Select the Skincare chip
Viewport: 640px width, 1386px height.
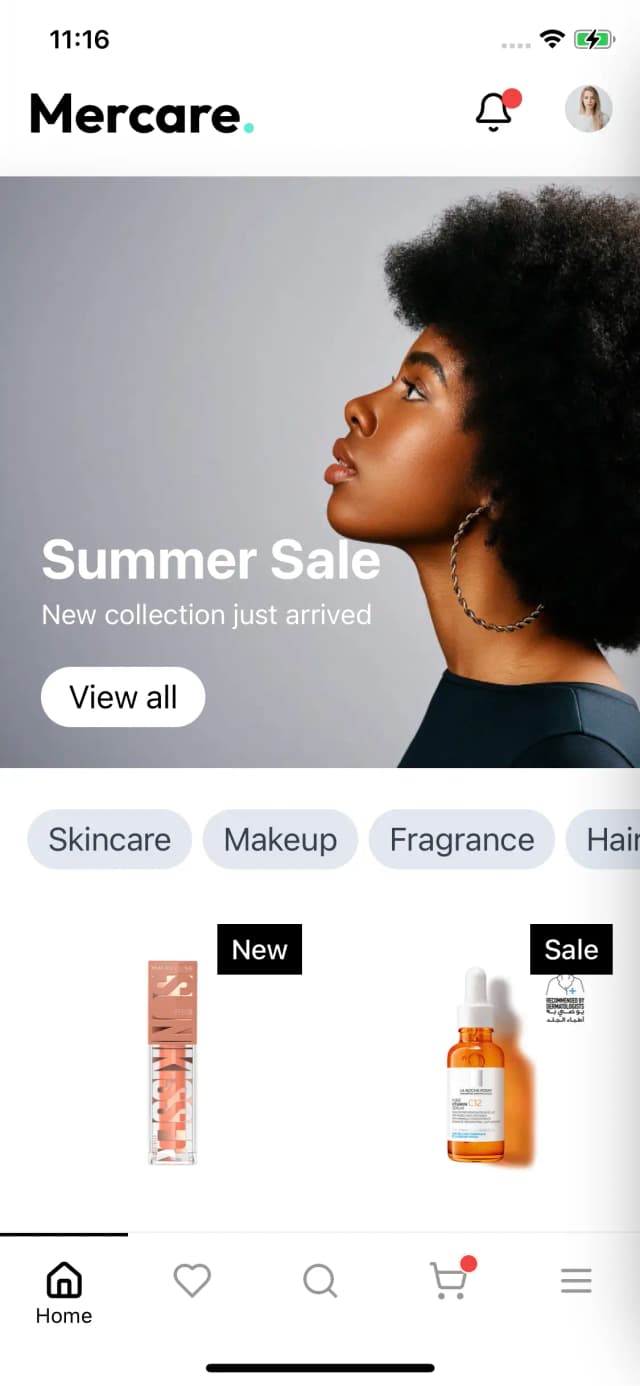coord(109,839)
